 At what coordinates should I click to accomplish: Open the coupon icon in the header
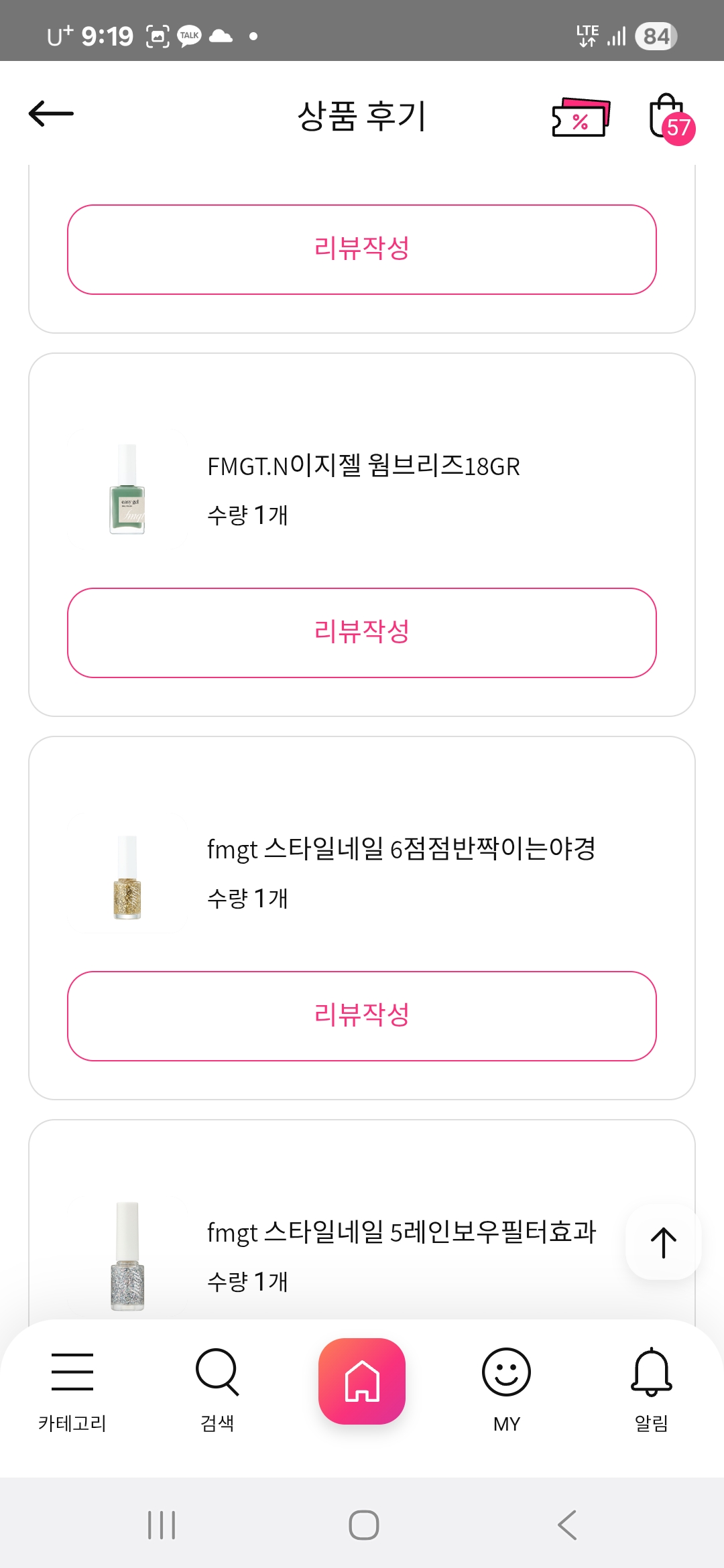click(x=581, y=117)
